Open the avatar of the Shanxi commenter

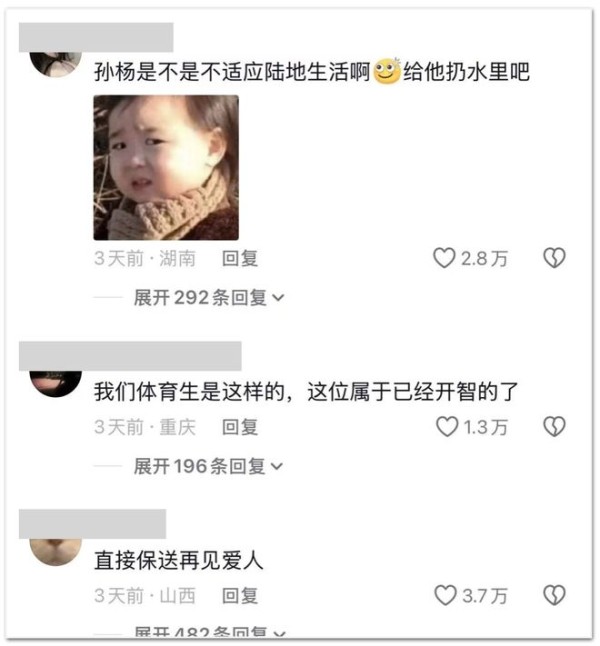coord(56,551)
